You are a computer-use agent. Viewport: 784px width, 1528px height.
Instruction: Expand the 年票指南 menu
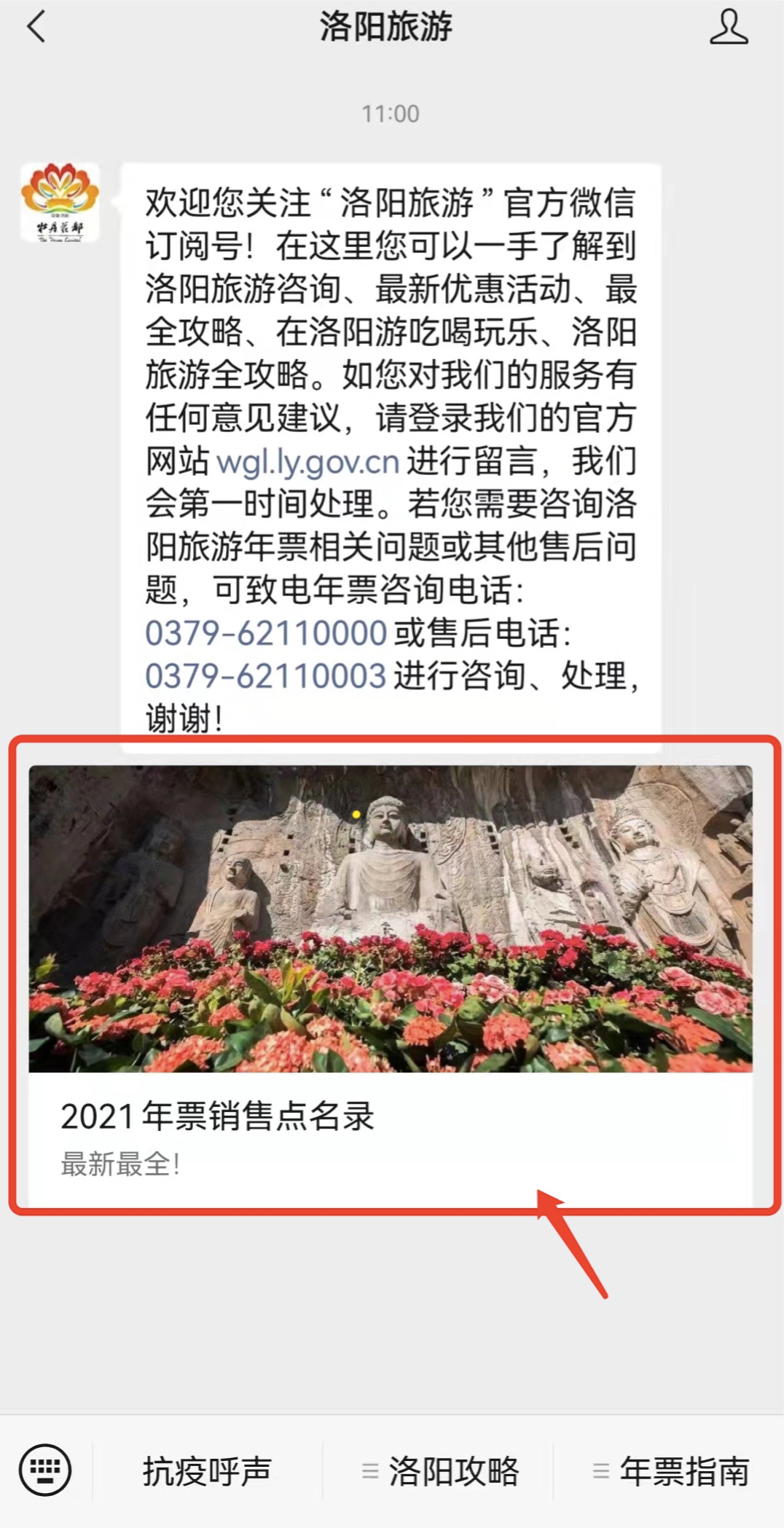(x=670, y=1471)
